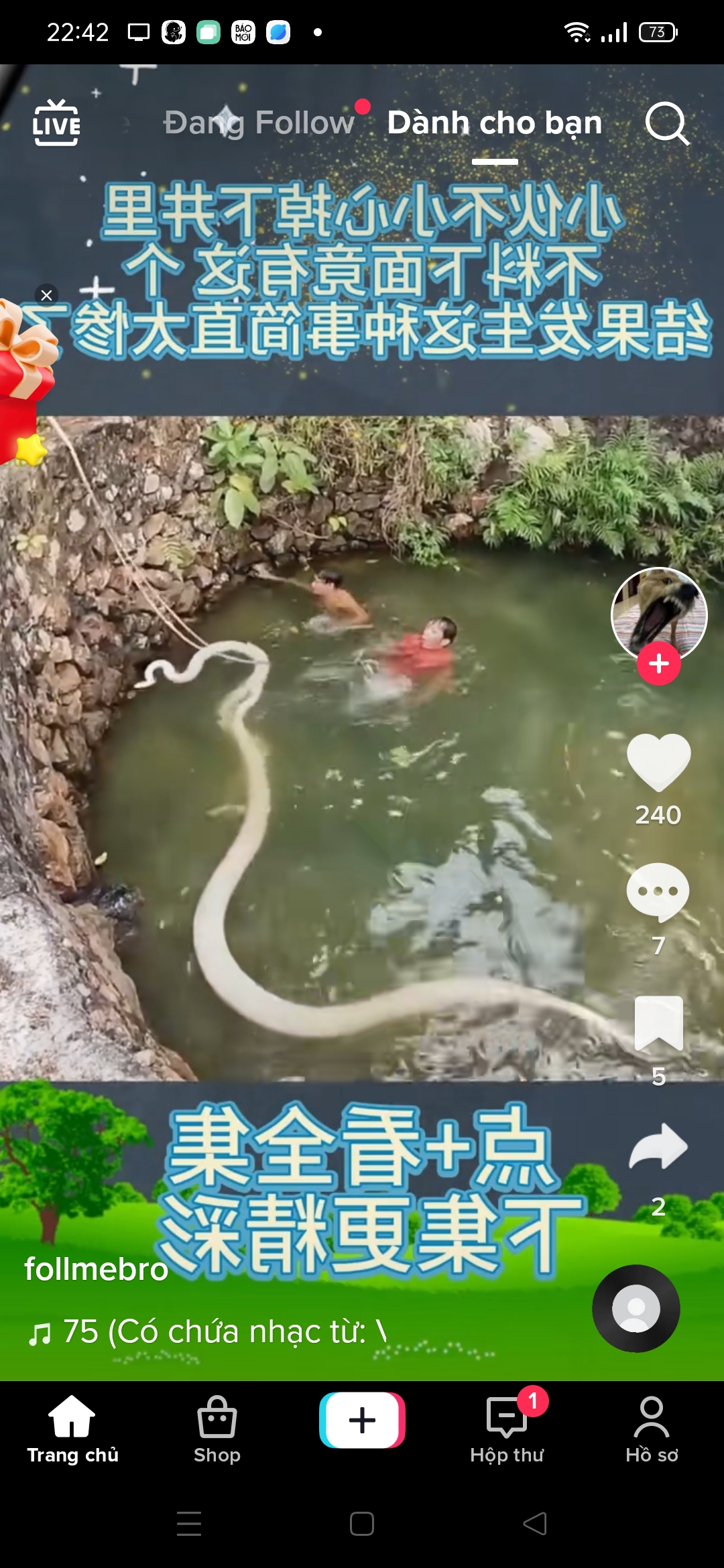Share this video via the arrow icon
724x1568 pixels.
click(x=658, y=1147)
